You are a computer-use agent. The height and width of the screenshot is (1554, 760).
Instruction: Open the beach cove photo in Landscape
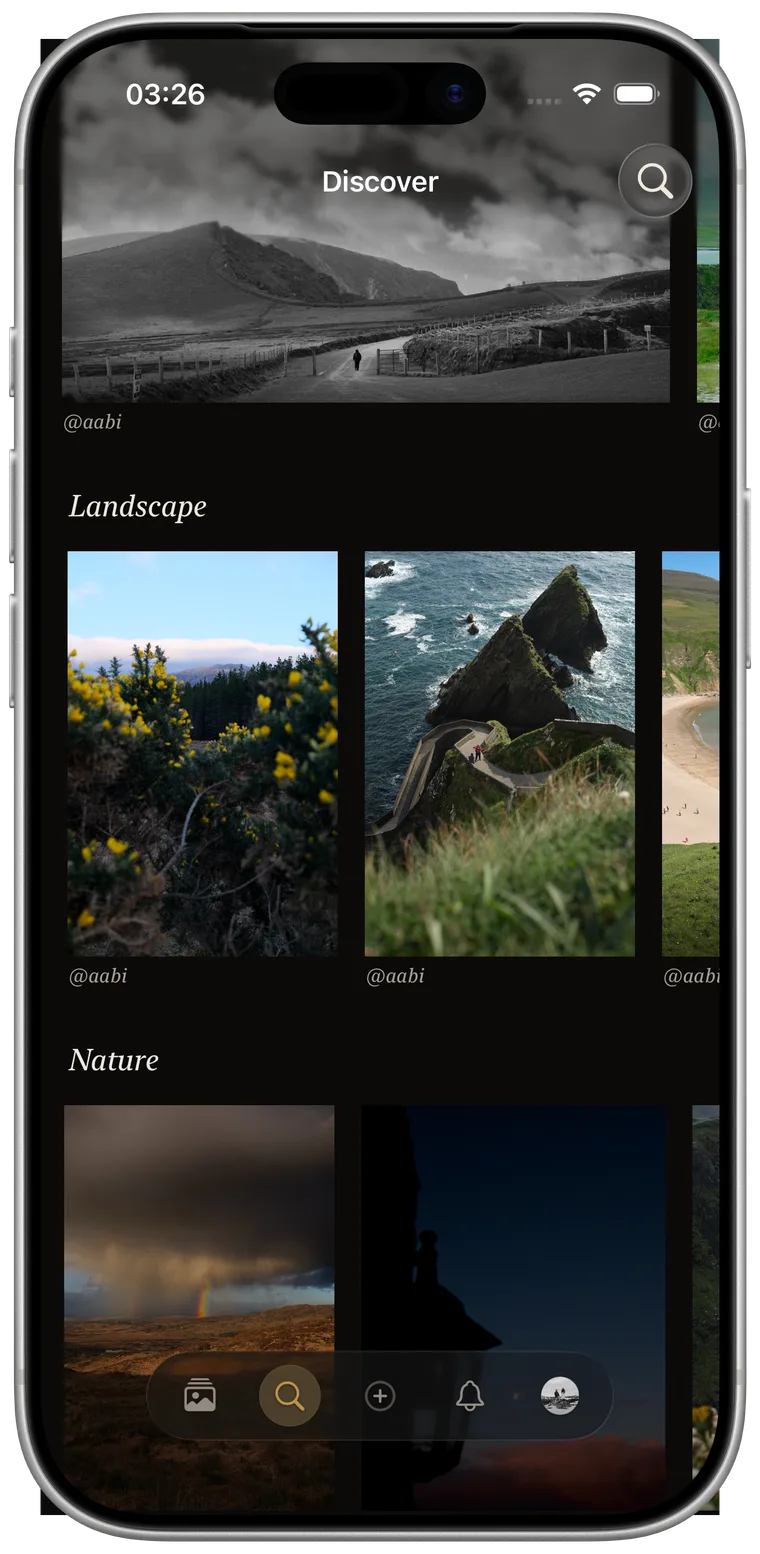[x=691, y=753]
